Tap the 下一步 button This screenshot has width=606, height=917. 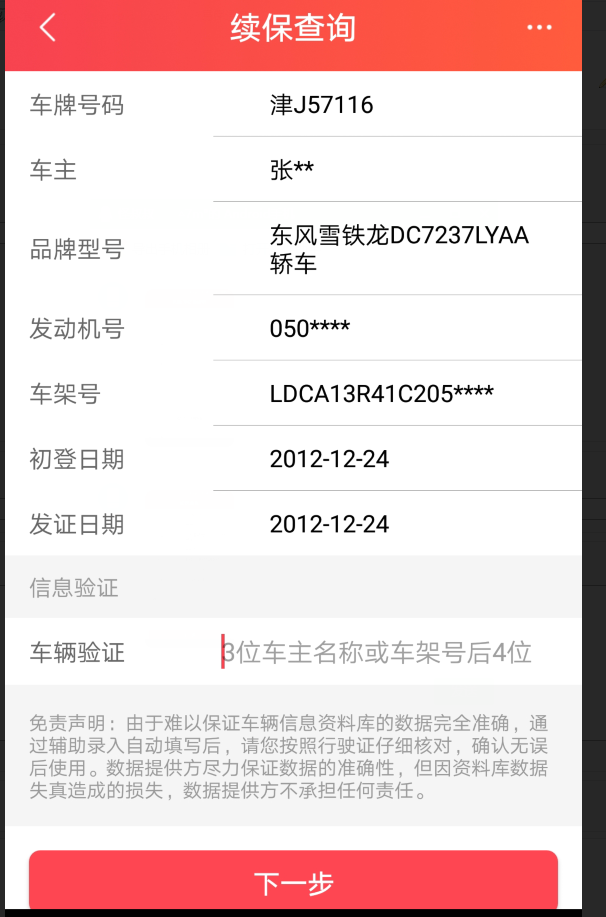pos(293,882)
